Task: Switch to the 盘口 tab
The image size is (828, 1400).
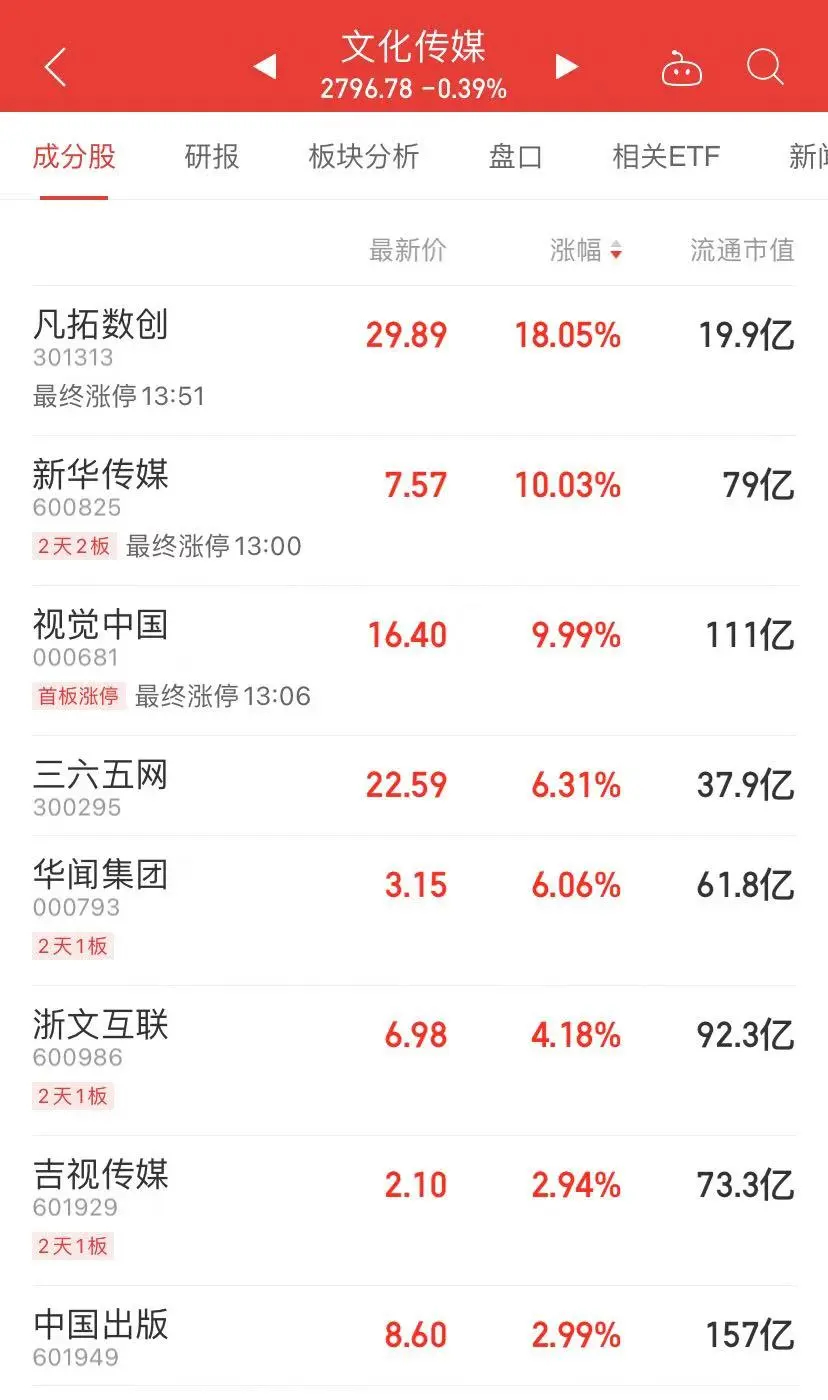Action: 515,157
